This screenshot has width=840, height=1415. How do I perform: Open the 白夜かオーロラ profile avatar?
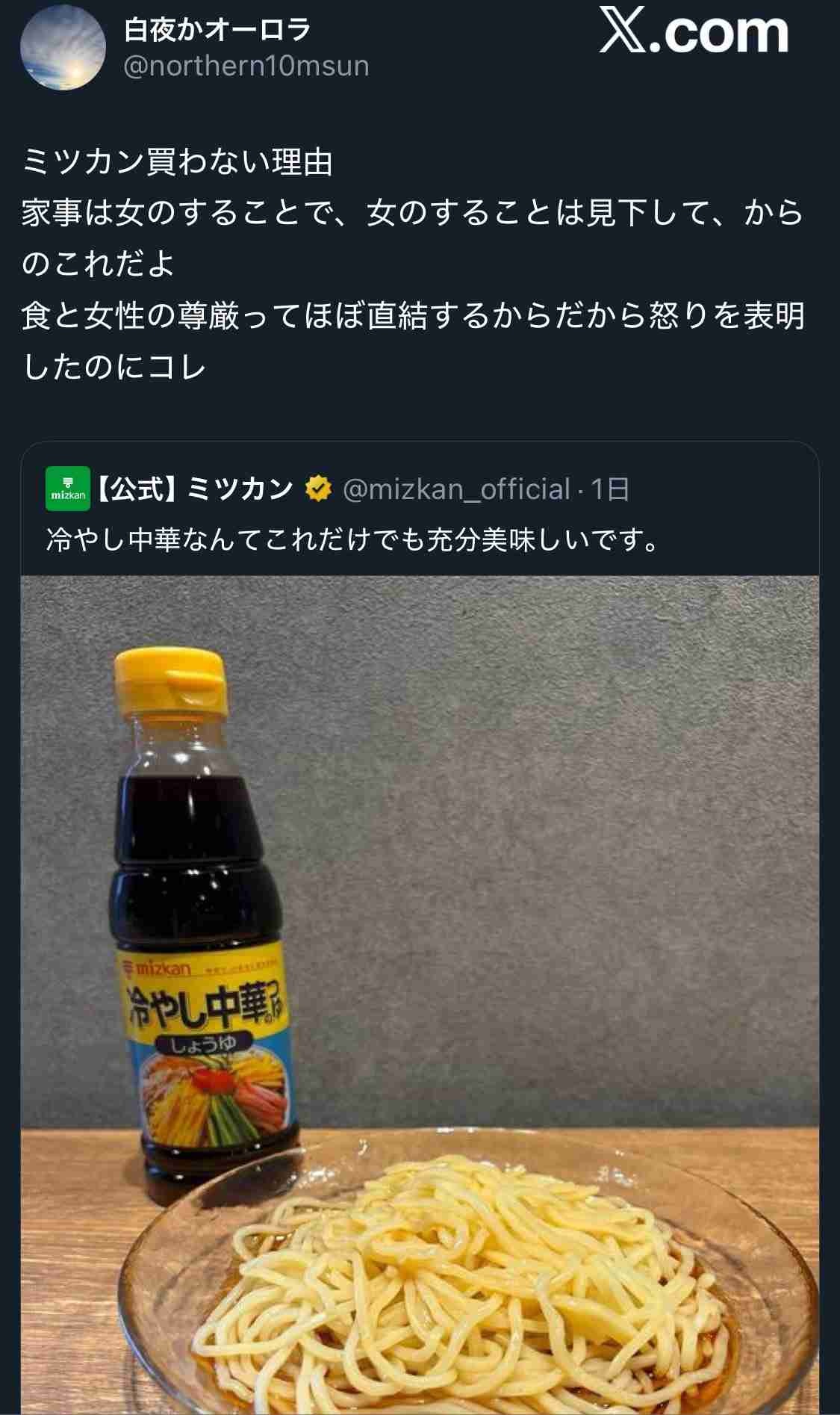pyautogui.click(x=63, y=49)
